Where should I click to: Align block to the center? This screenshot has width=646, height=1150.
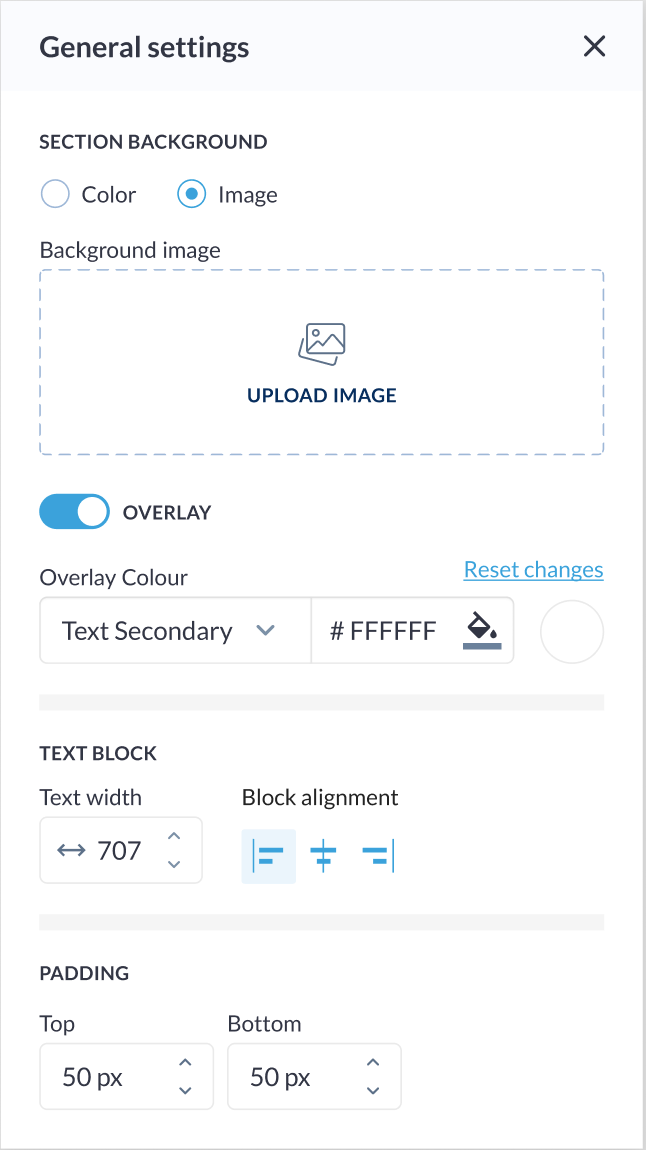pos(323,856)
